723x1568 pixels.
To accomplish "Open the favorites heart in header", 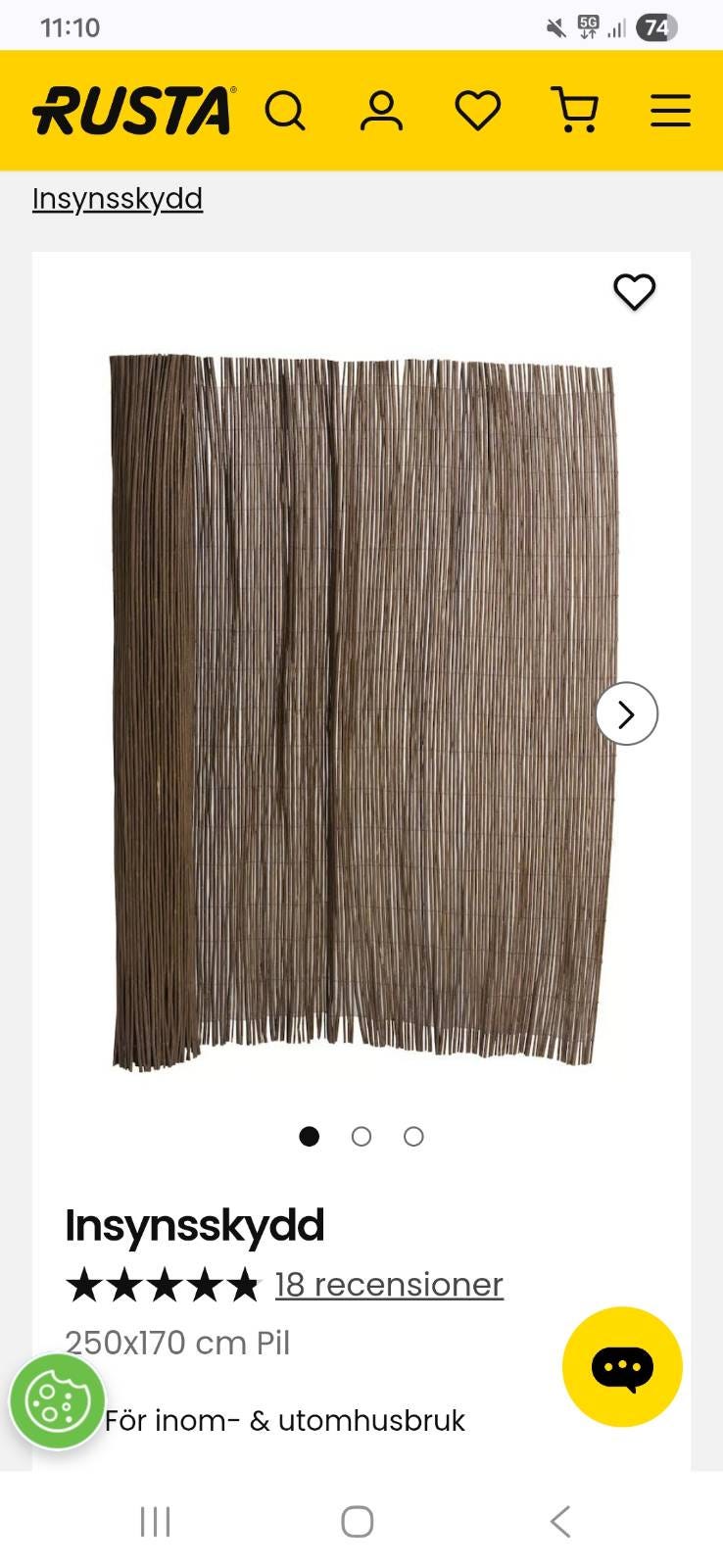I will pos(478,110).
